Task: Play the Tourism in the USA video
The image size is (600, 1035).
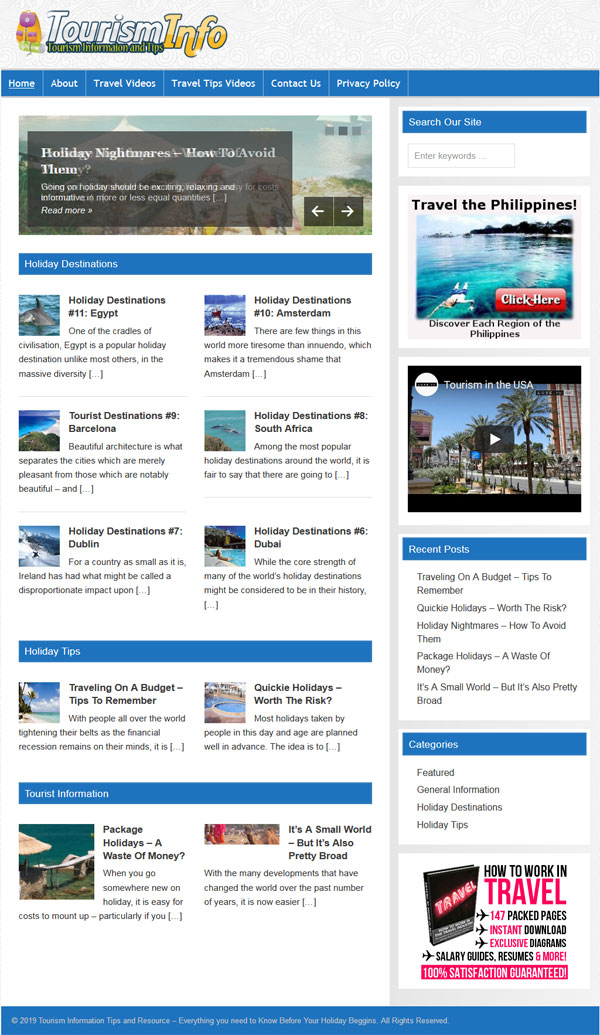Action: (494, 439)
